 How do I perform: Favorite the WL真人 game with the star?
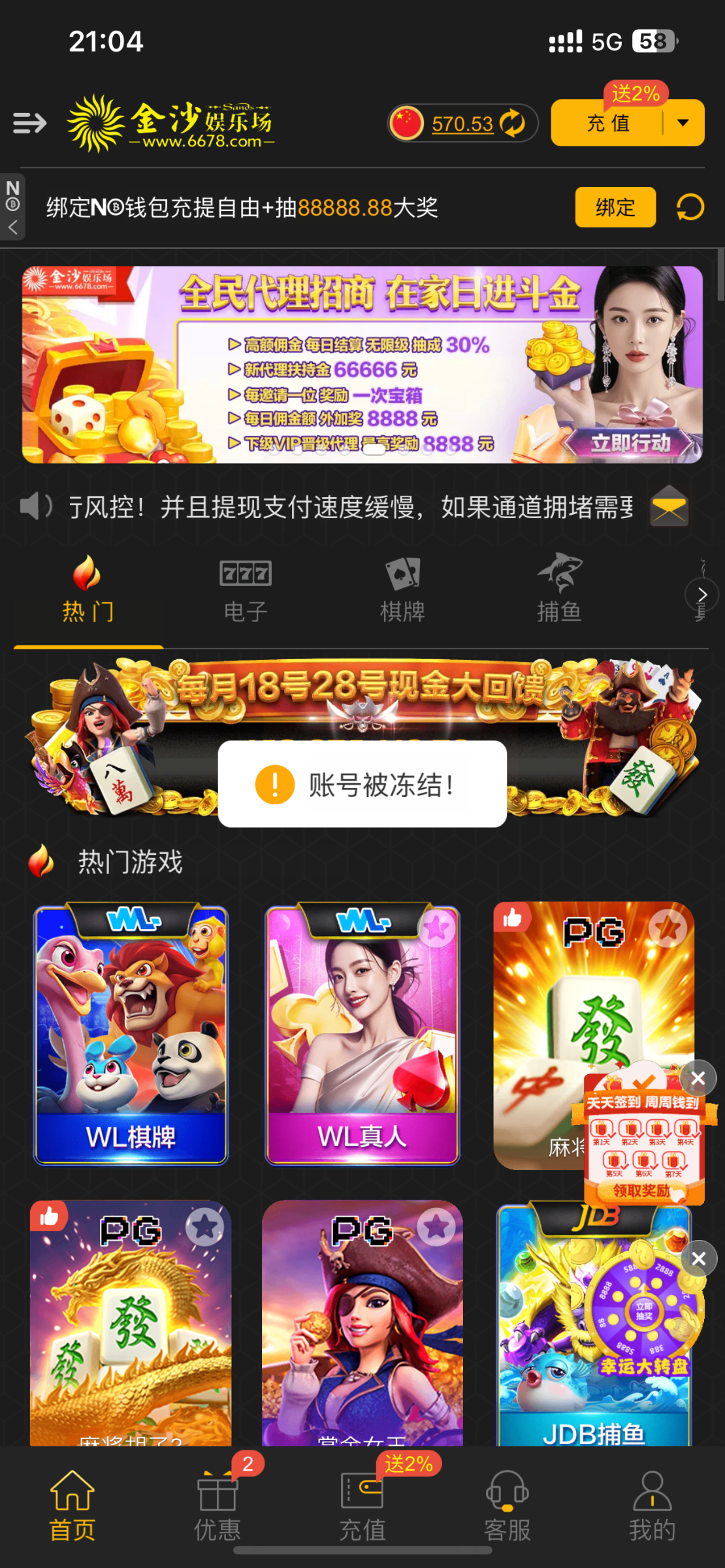pyautogui.click(x=438, y=928)
